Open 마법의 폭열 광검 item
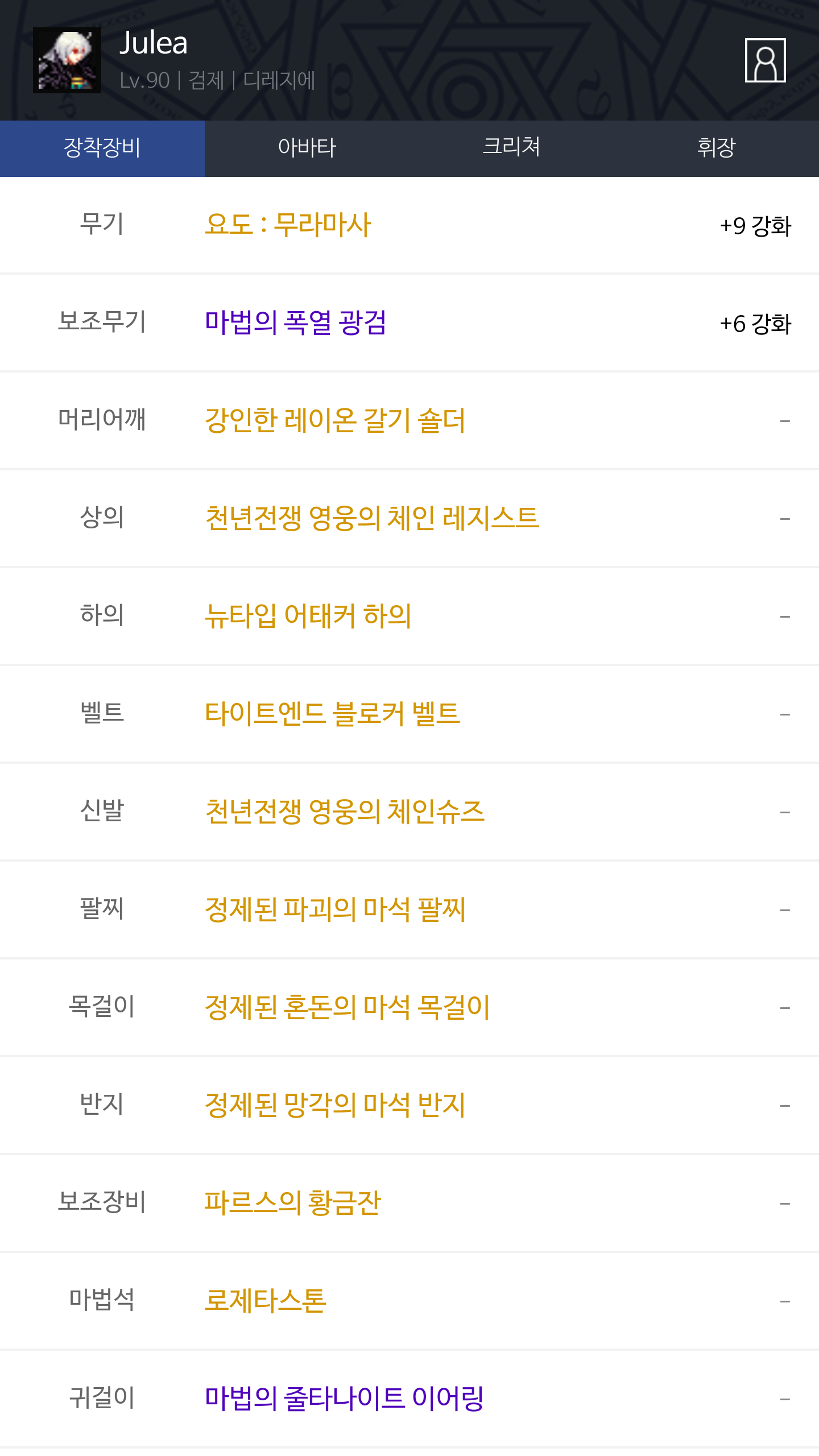 (x=296, y=322)
